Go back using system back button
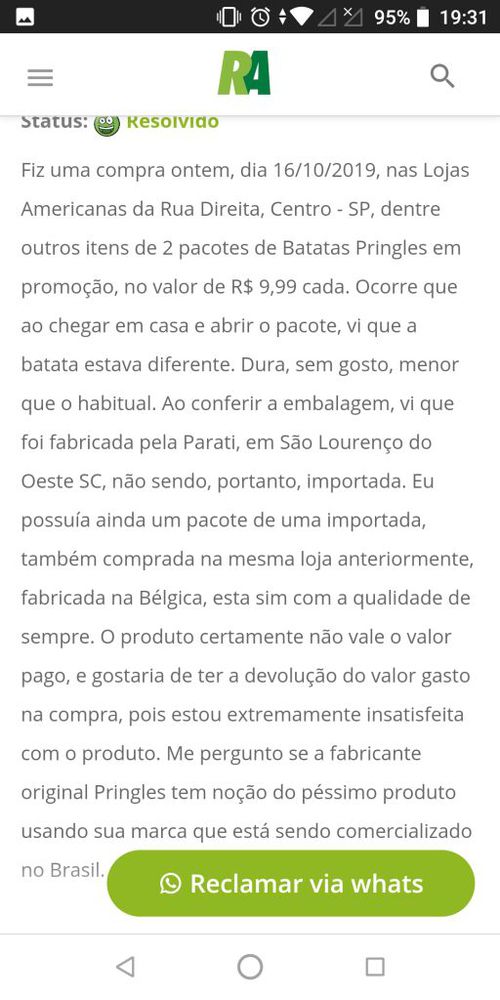Screen dimensions: 500x1000 [126, 967]
